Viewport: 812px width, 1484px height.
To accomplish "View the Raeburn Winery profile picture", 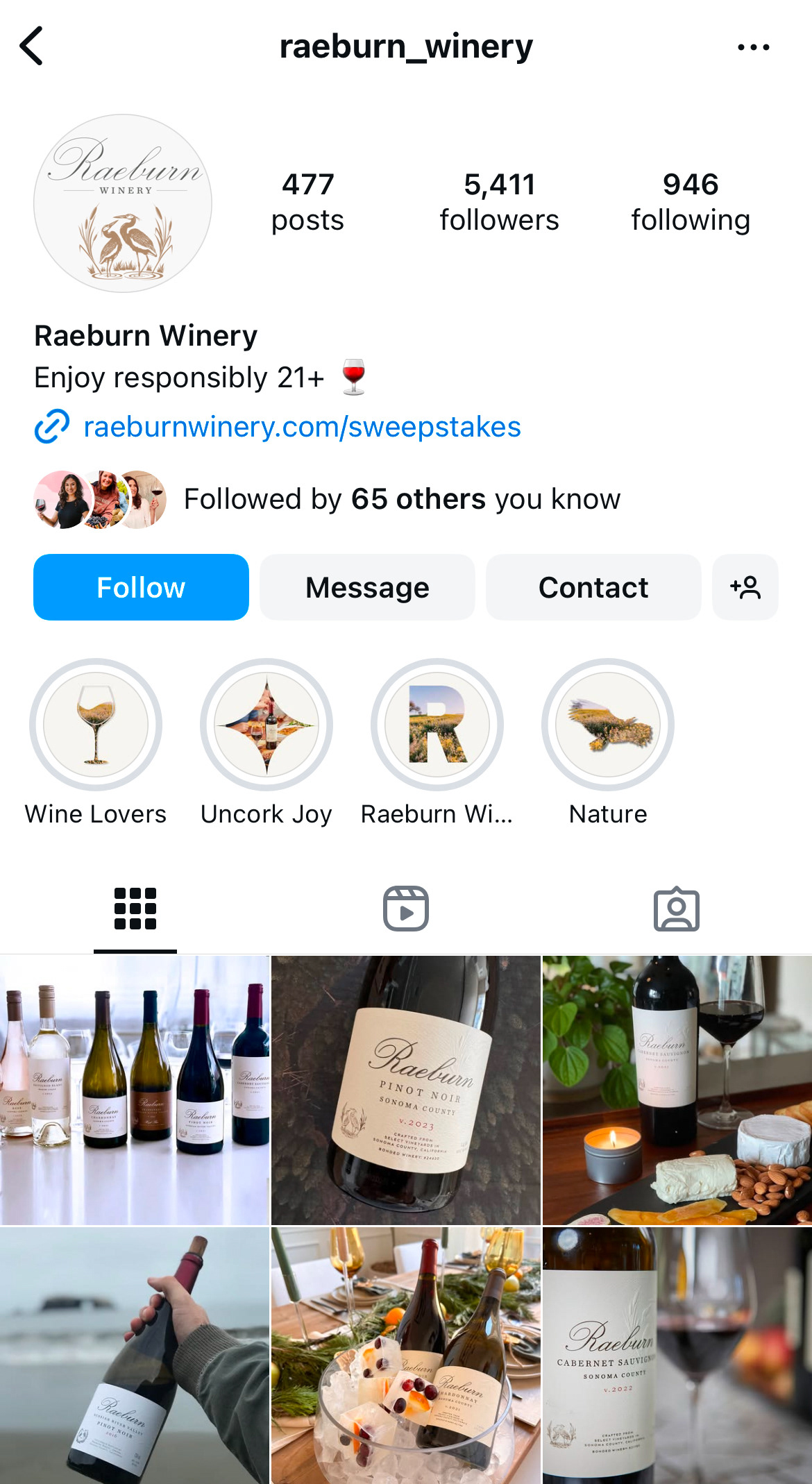I will click(123, 203).
